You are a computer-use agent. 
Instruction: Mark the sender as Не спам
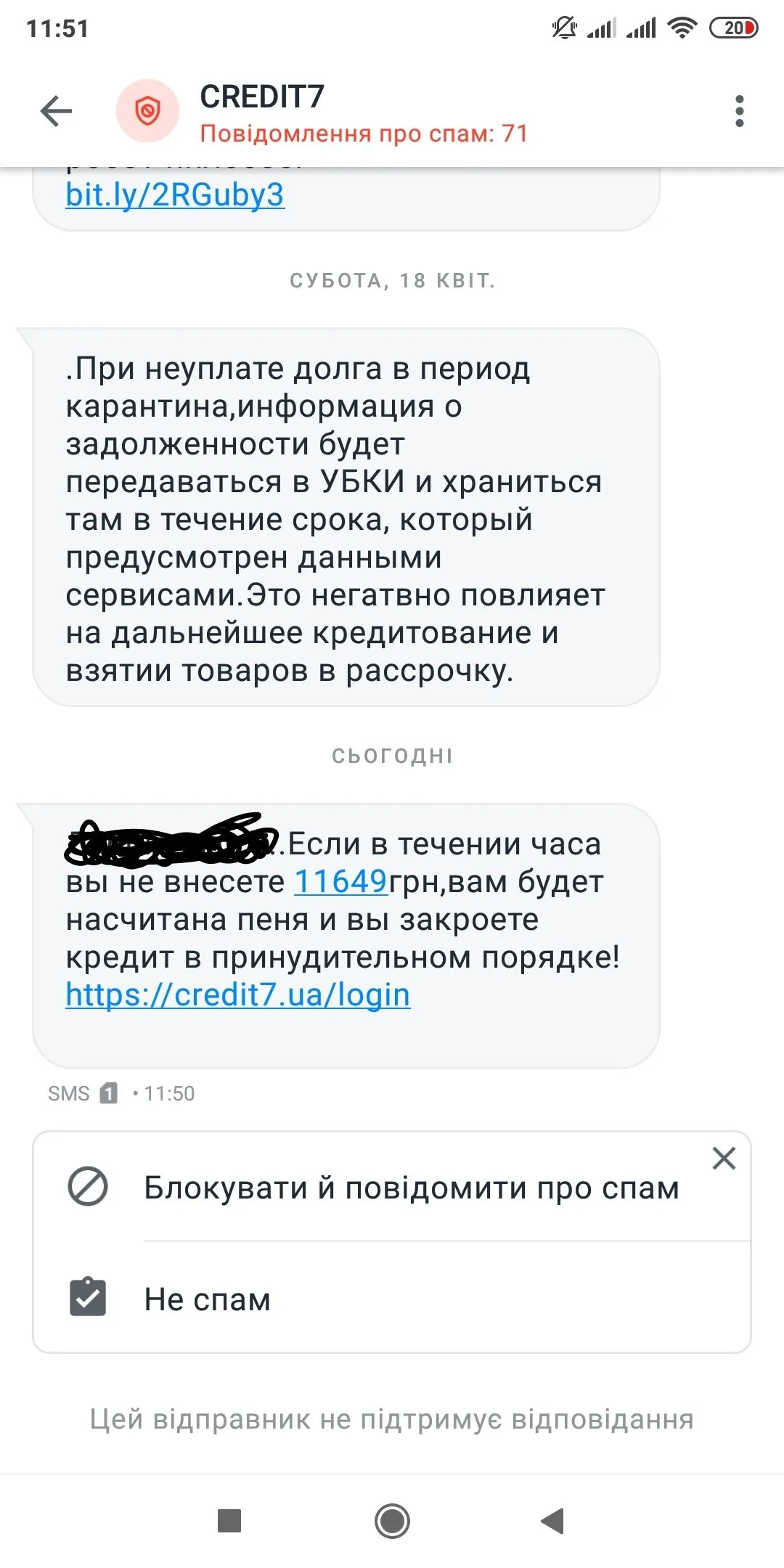[x=208, y=1299]
